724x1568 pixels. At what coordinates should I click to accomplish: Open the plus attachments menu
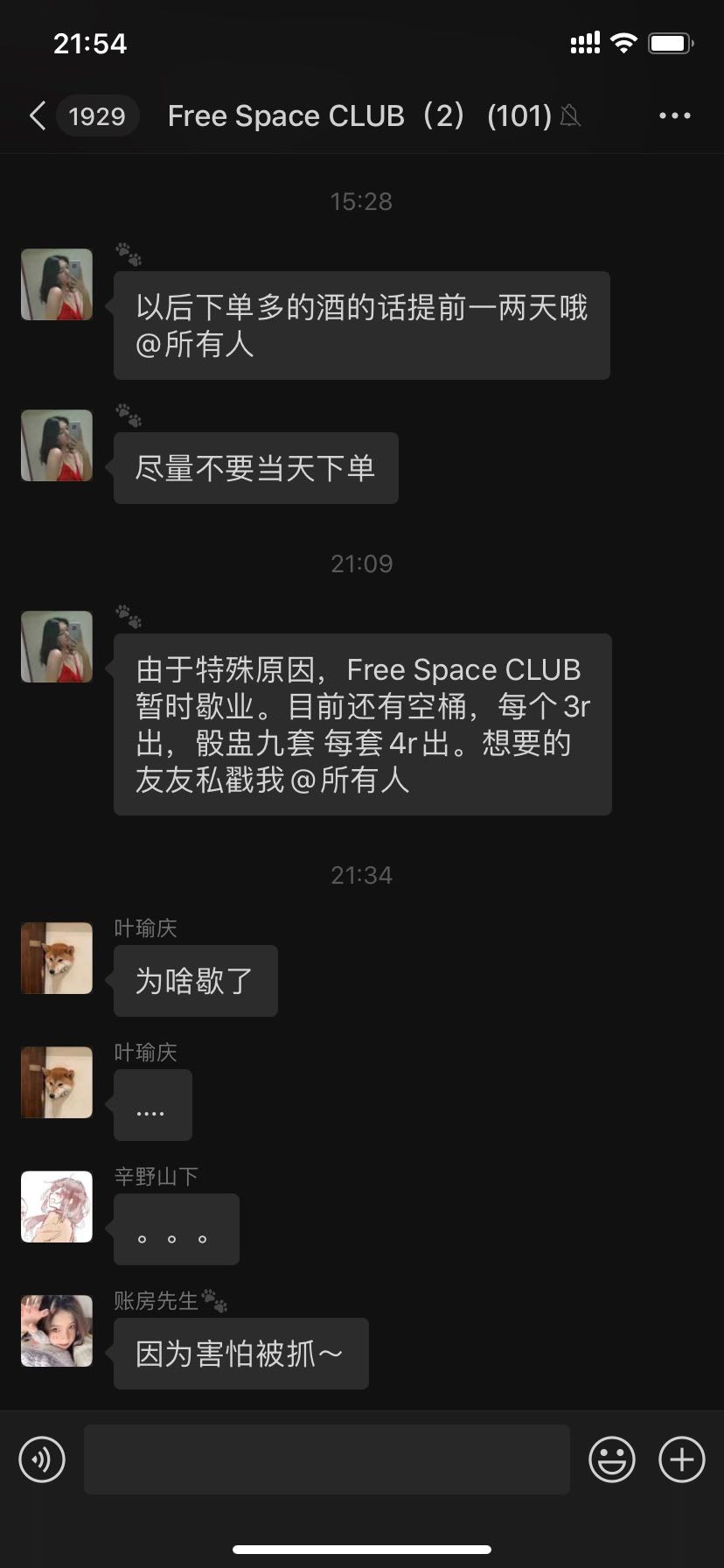coord(681,1459)
